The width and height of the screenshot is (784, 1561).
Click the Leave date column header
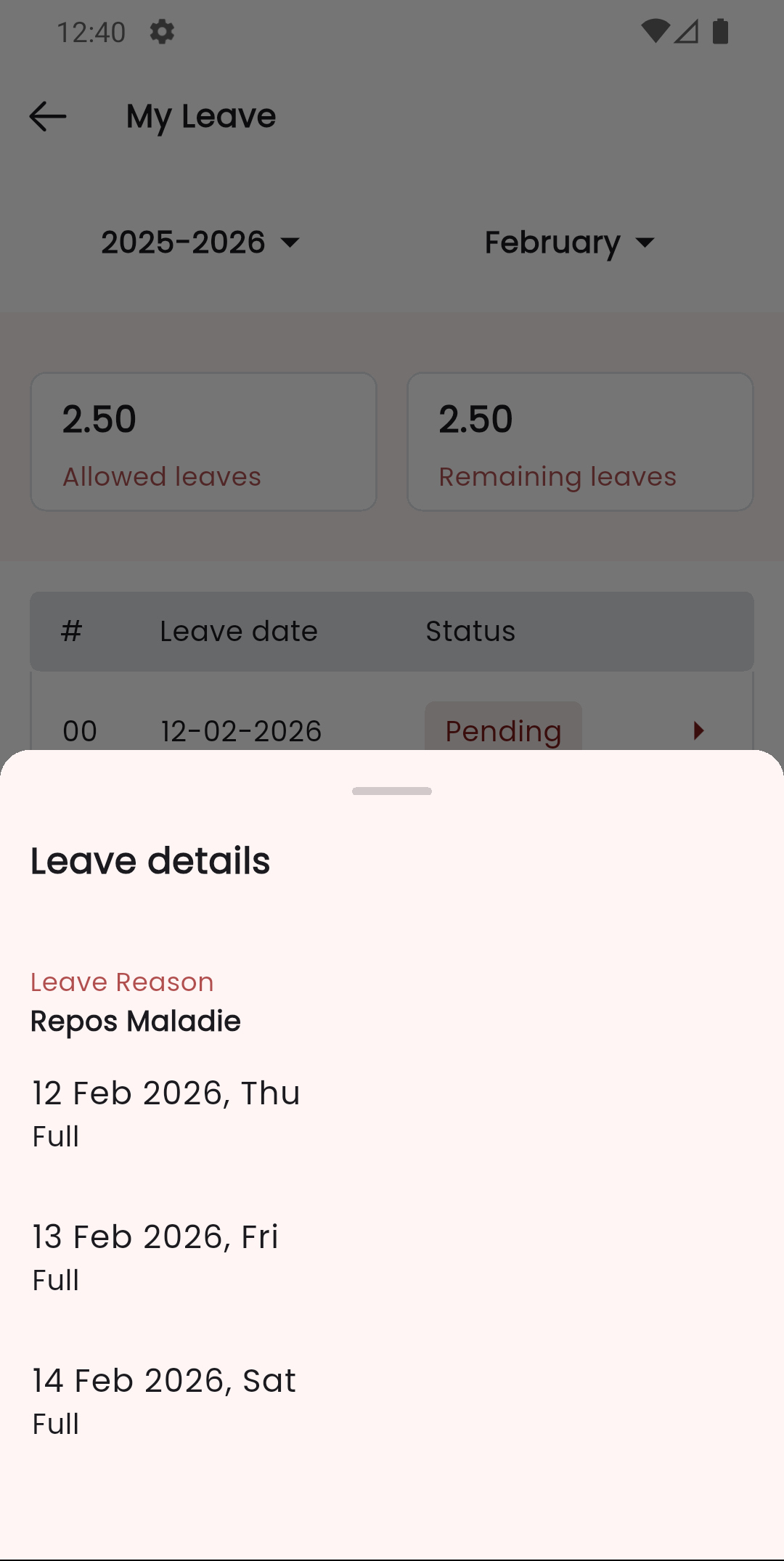[239, 631]
